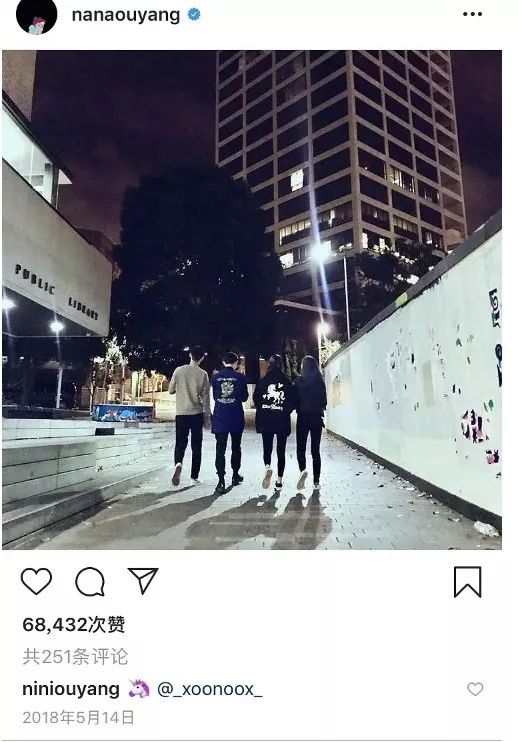
Task: Open the comment bubble icon
Action: (89, 581)
